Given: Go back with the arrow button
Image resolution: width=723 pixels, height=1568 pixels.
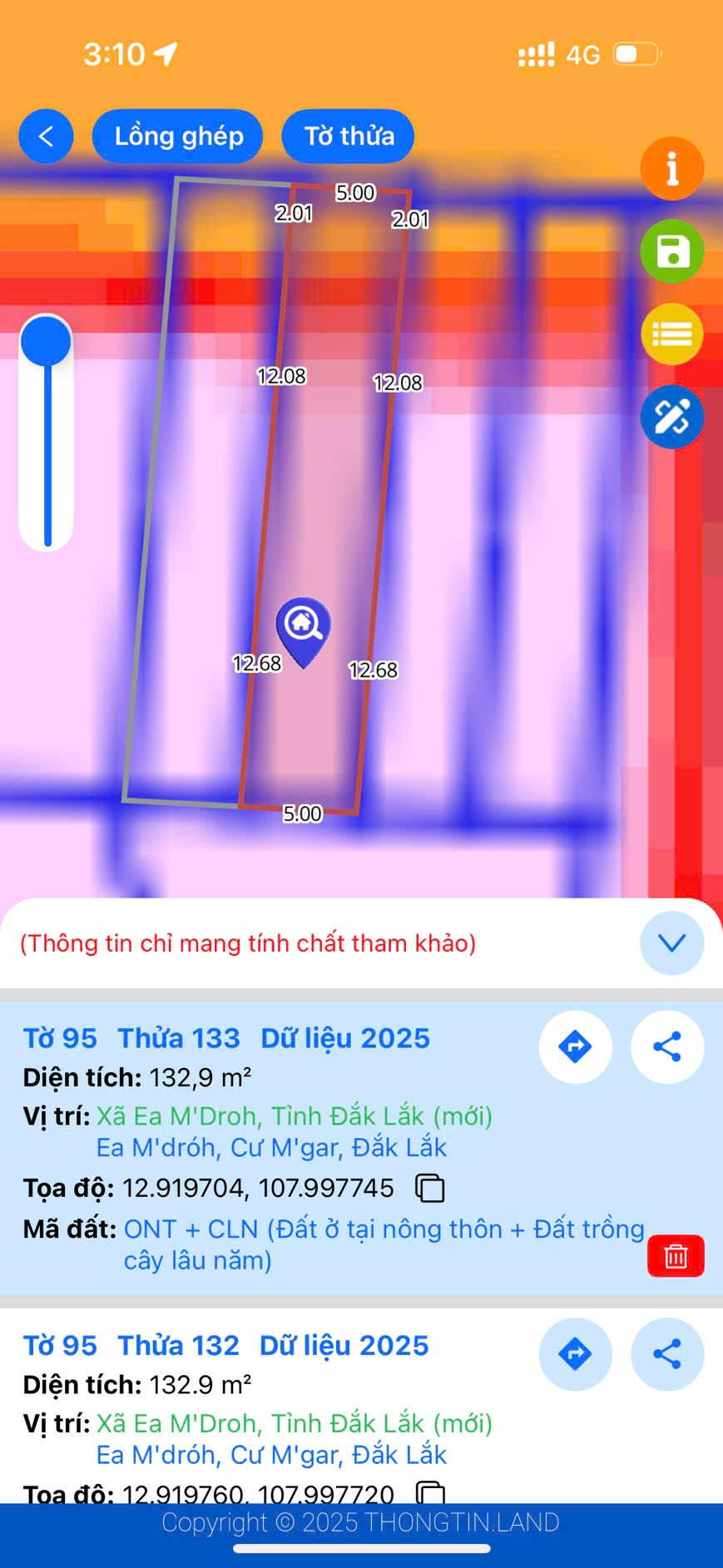Looking at the screenshot, I should click(46, 136).
